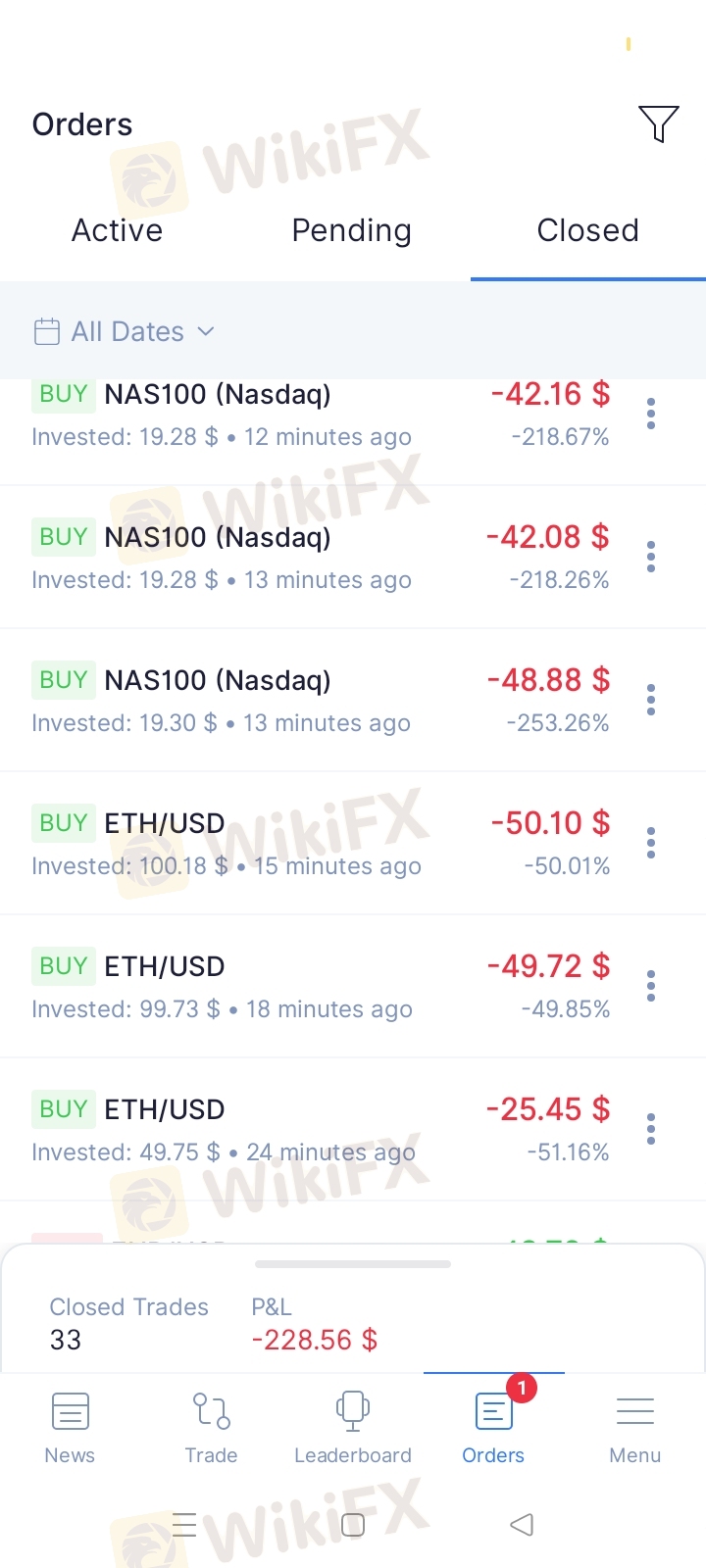Open options for the -25.45 $ ETH/USD order

pos(651,1129)
